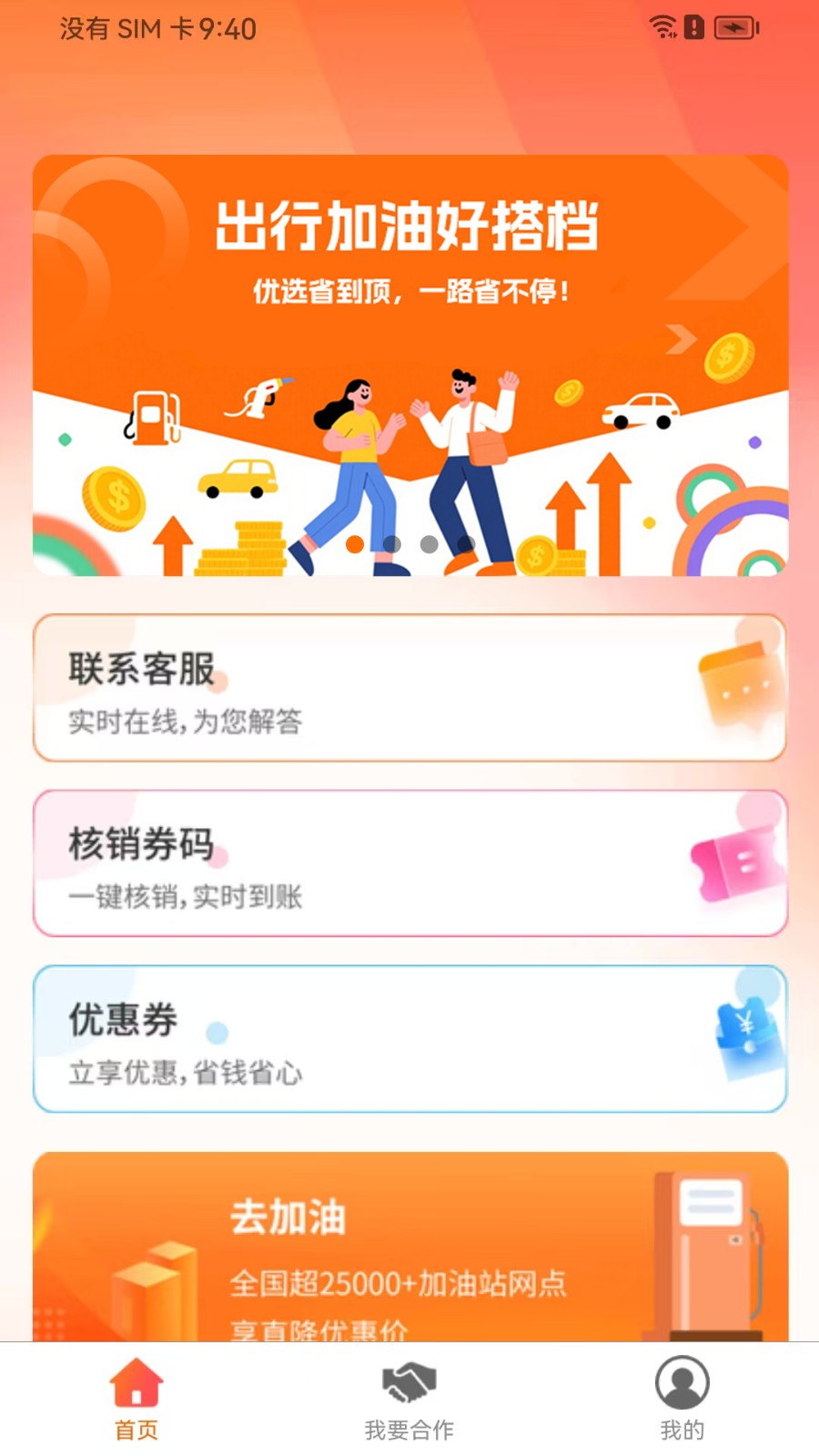Select the third carousel indicator dot
Viewport: 819px width, 1456px height.
pyautogui.click(x=430, y=542)
